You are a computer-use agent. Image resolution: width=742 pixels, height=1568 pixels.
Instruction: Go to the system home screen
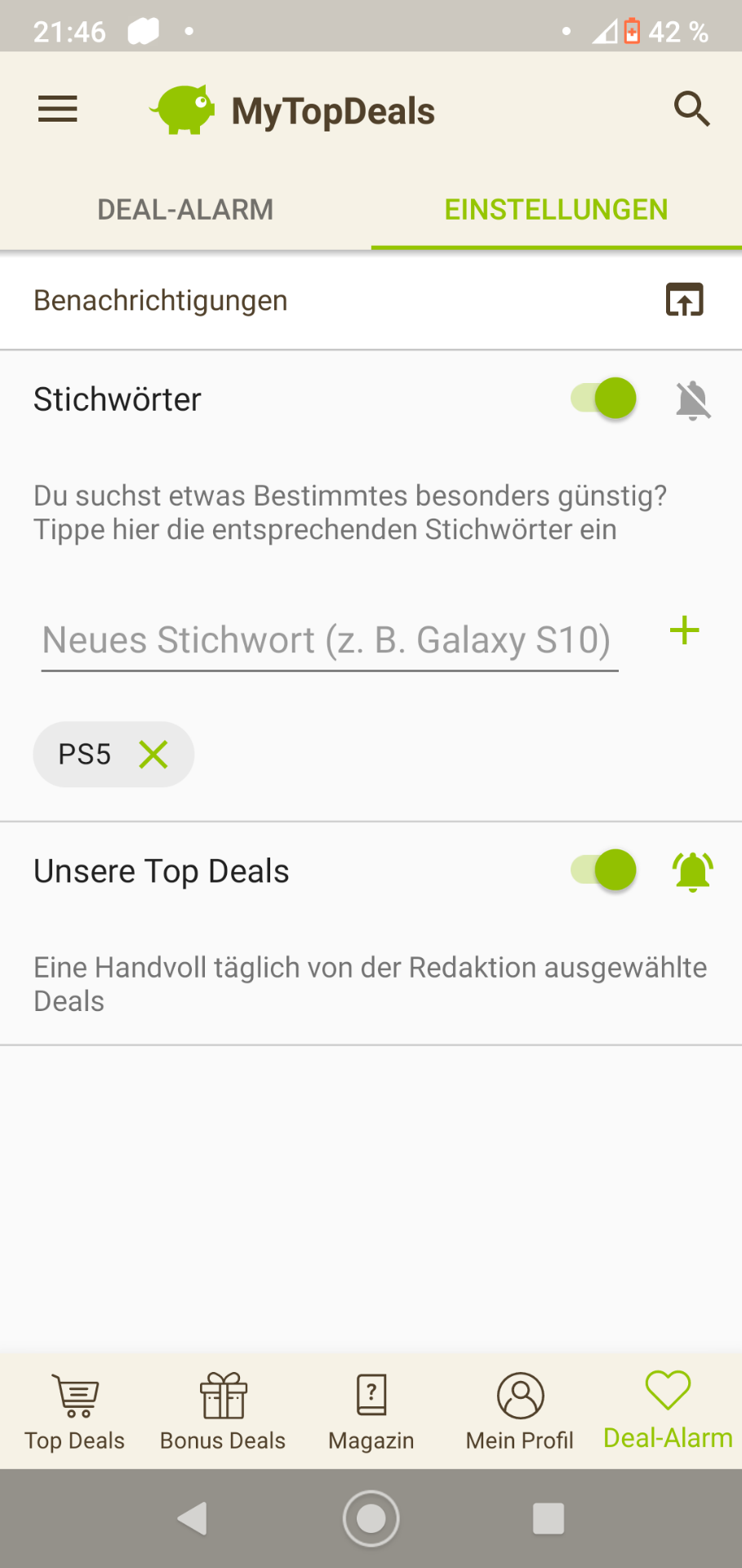coord(371,1519)
